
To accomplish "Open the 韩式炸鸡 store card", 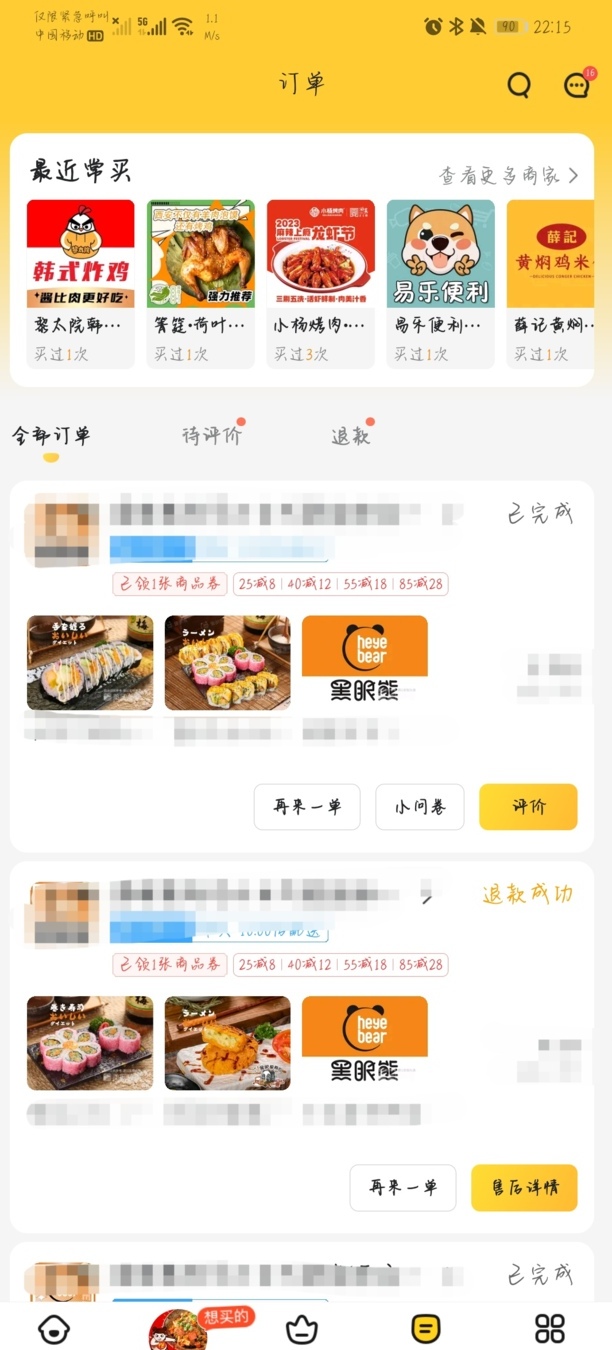I will pos(80,283).
